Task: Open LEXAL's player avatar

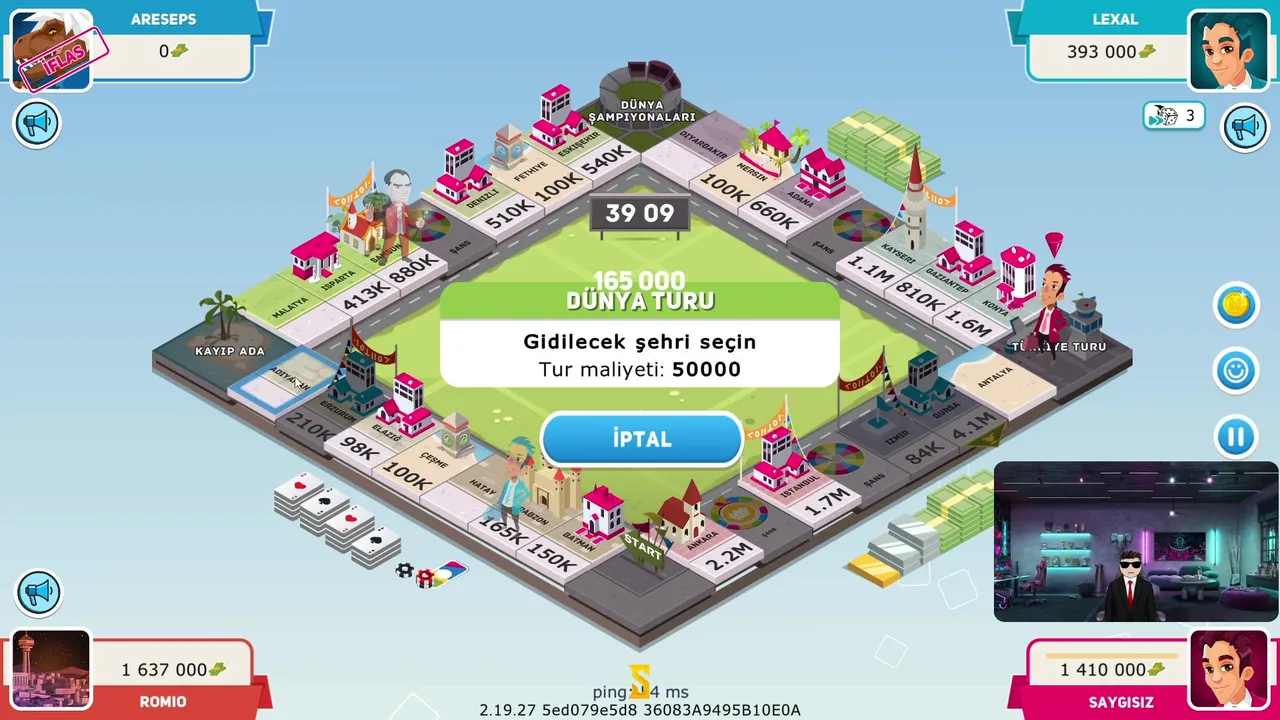Action: [x=1228, y=50]
